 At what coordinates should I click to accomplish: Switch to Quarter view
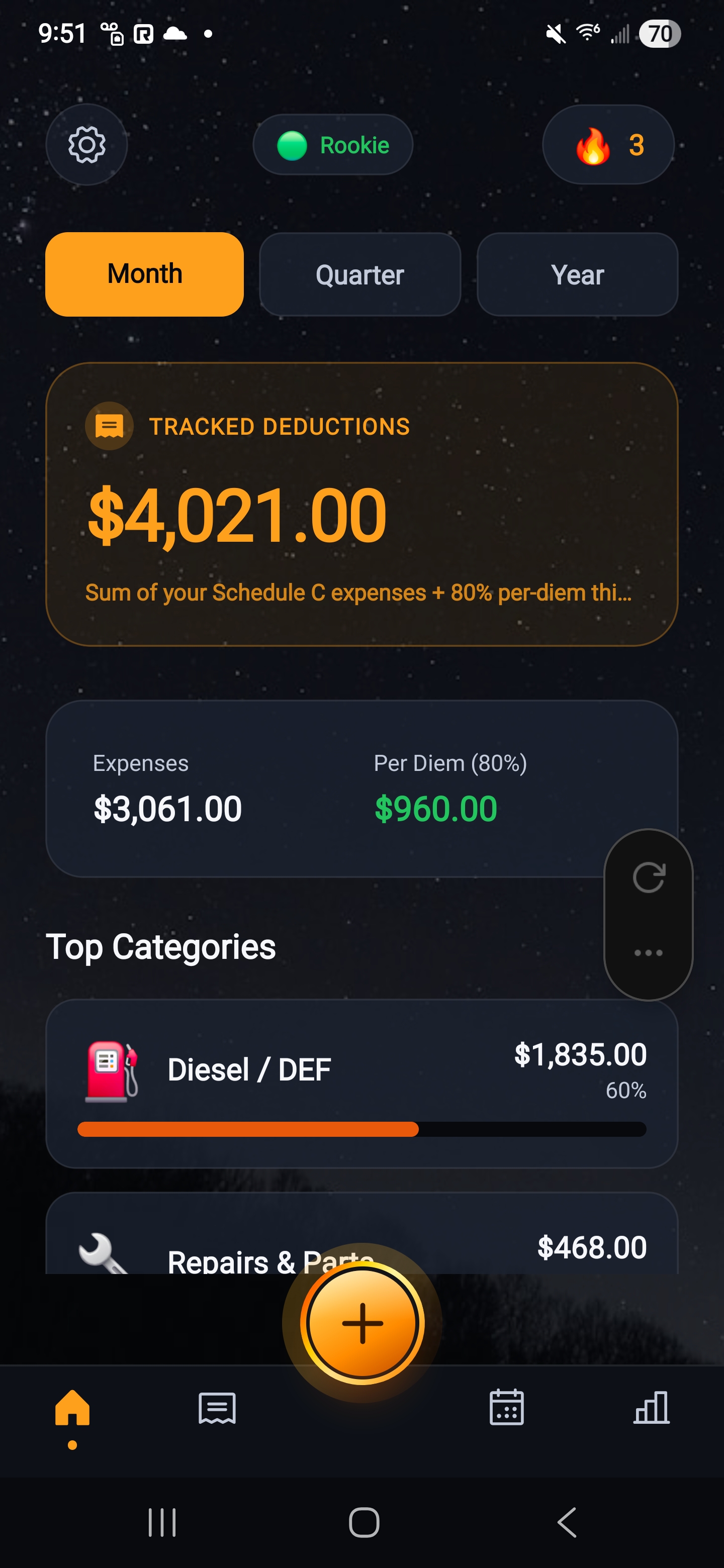(x=359, y=274)
